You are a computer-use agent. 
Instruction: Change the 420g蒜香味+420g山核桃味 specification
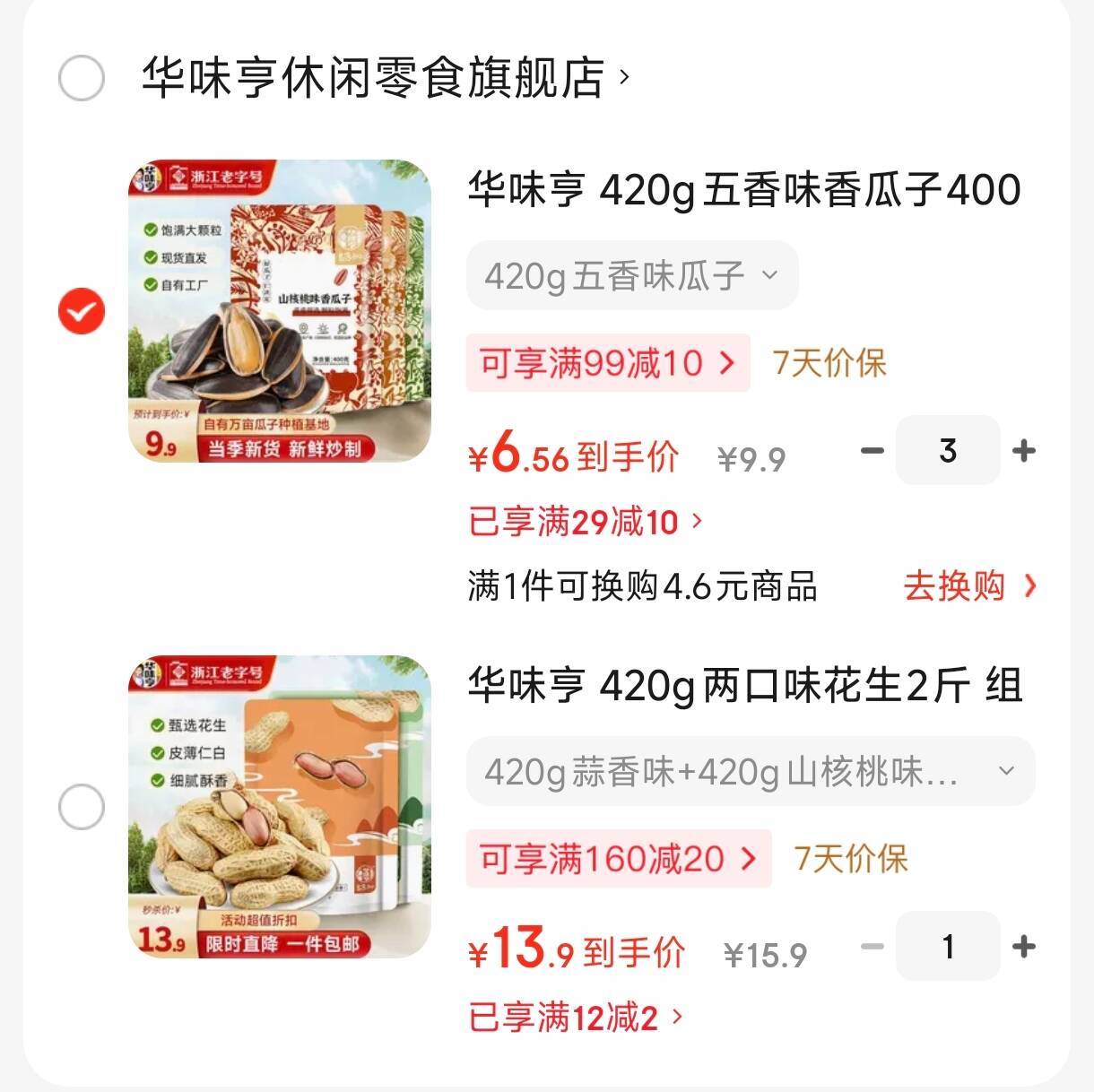point(750,771)
